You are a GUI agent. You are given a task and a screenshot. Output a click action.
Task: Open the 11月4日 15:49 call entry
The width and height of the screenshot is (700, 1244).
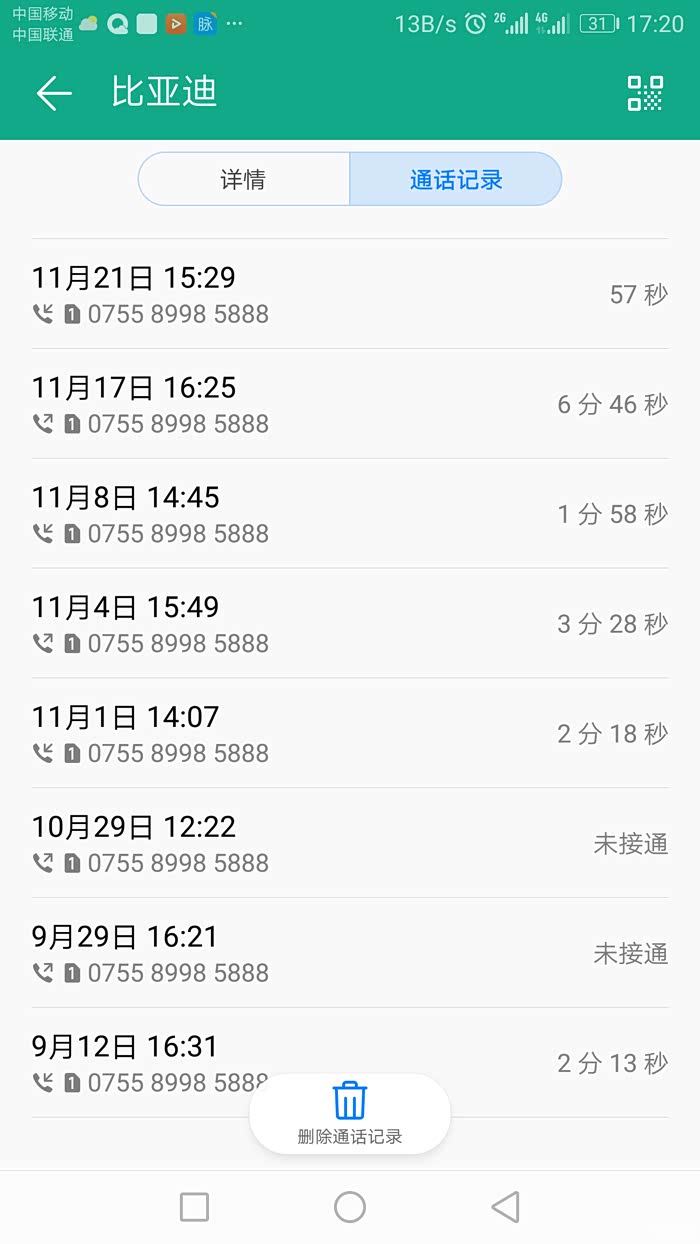[x=350, y=624]
